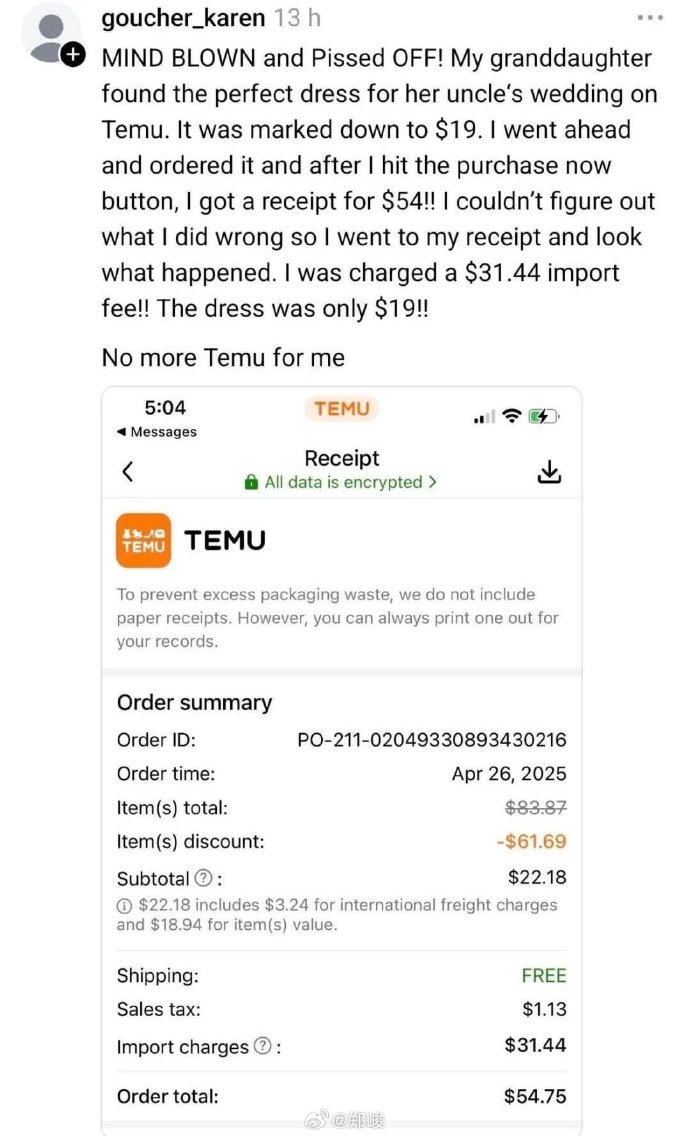Open the attached Temu receipt image
Viewport: 690px width, 1136px height.
click(x=342, y=760)
